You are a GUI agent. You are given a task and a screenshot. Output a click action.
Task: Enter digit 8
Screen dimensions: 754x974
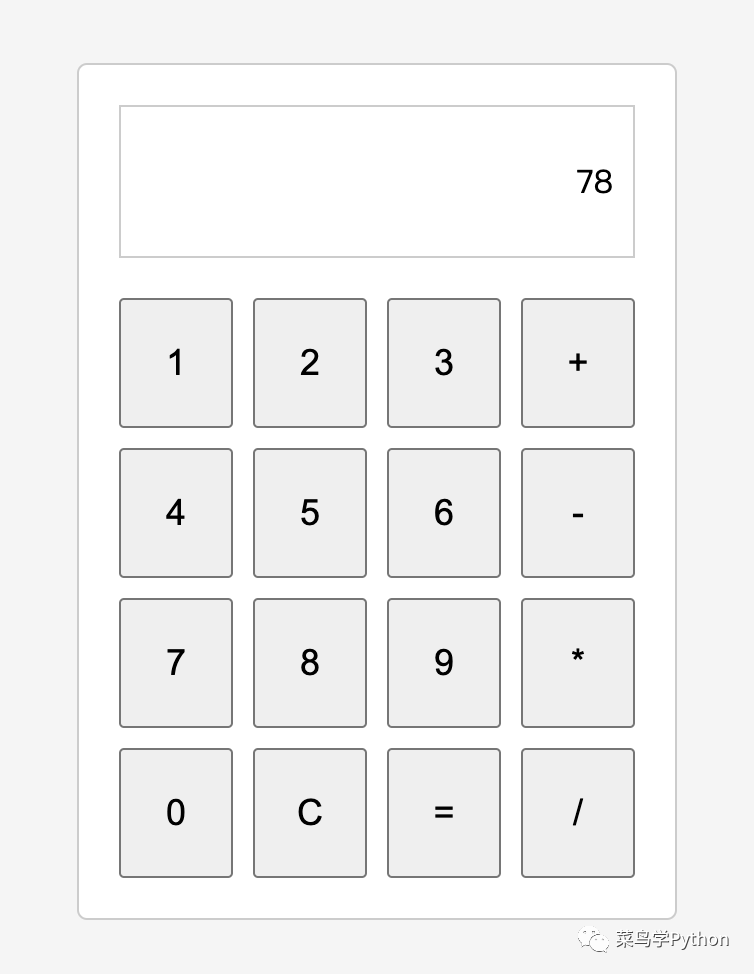tap(310, 663)
